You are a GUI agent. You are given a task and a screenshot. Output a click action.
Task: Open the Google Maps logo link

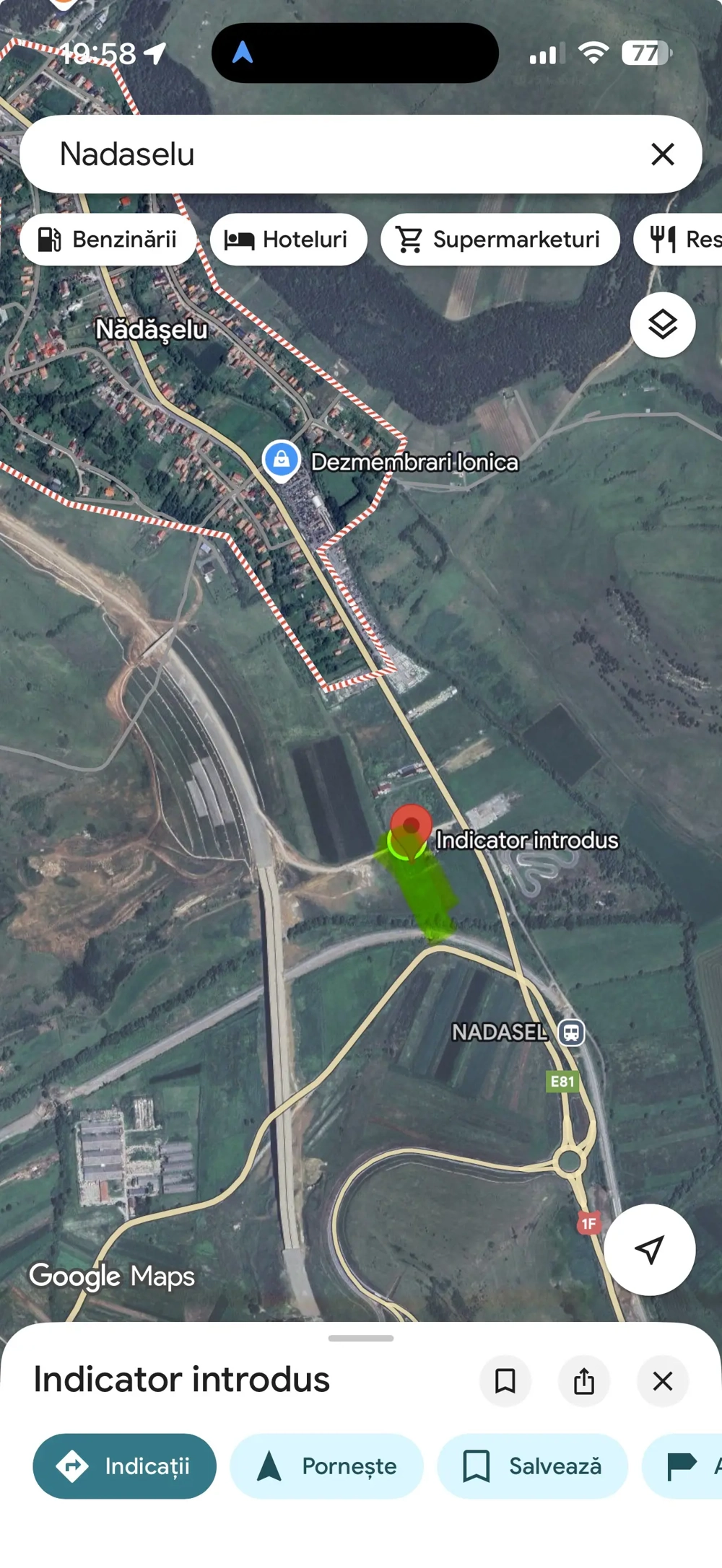(x=111, y=1276)
